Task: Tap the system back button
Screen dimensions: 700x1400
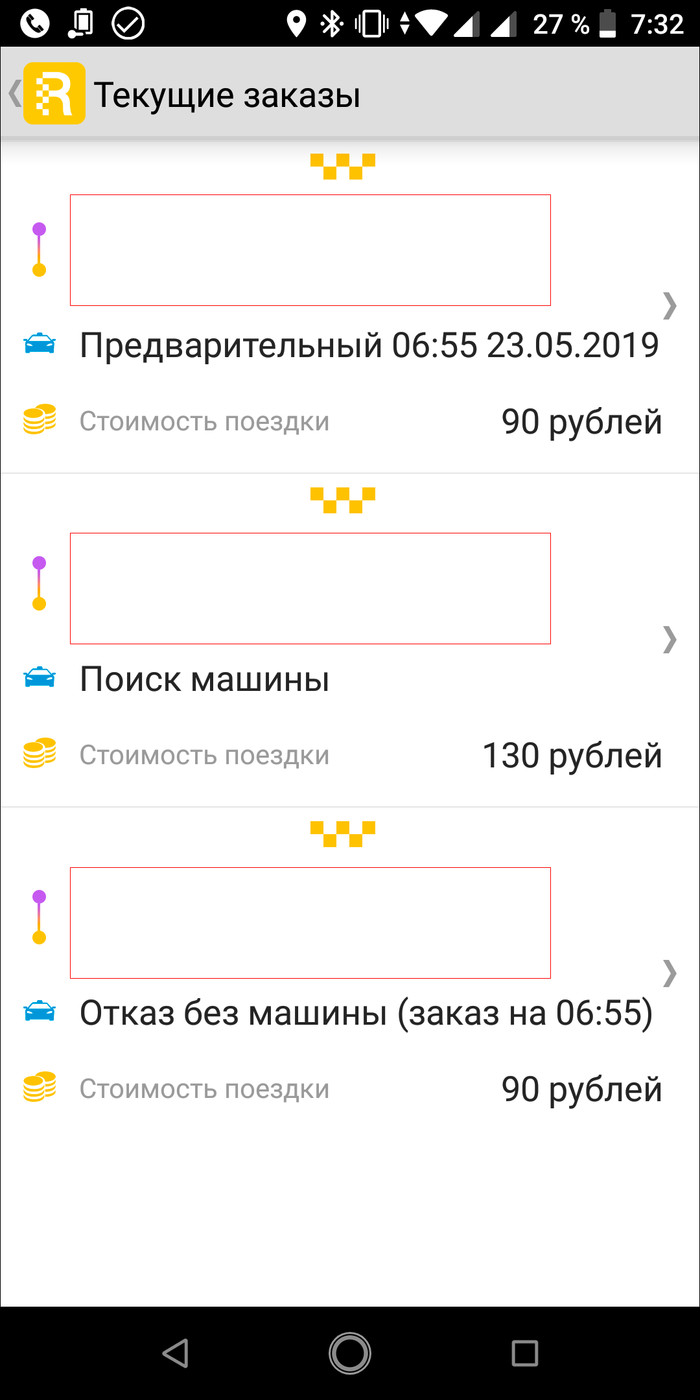Action: pos(175,1353)
